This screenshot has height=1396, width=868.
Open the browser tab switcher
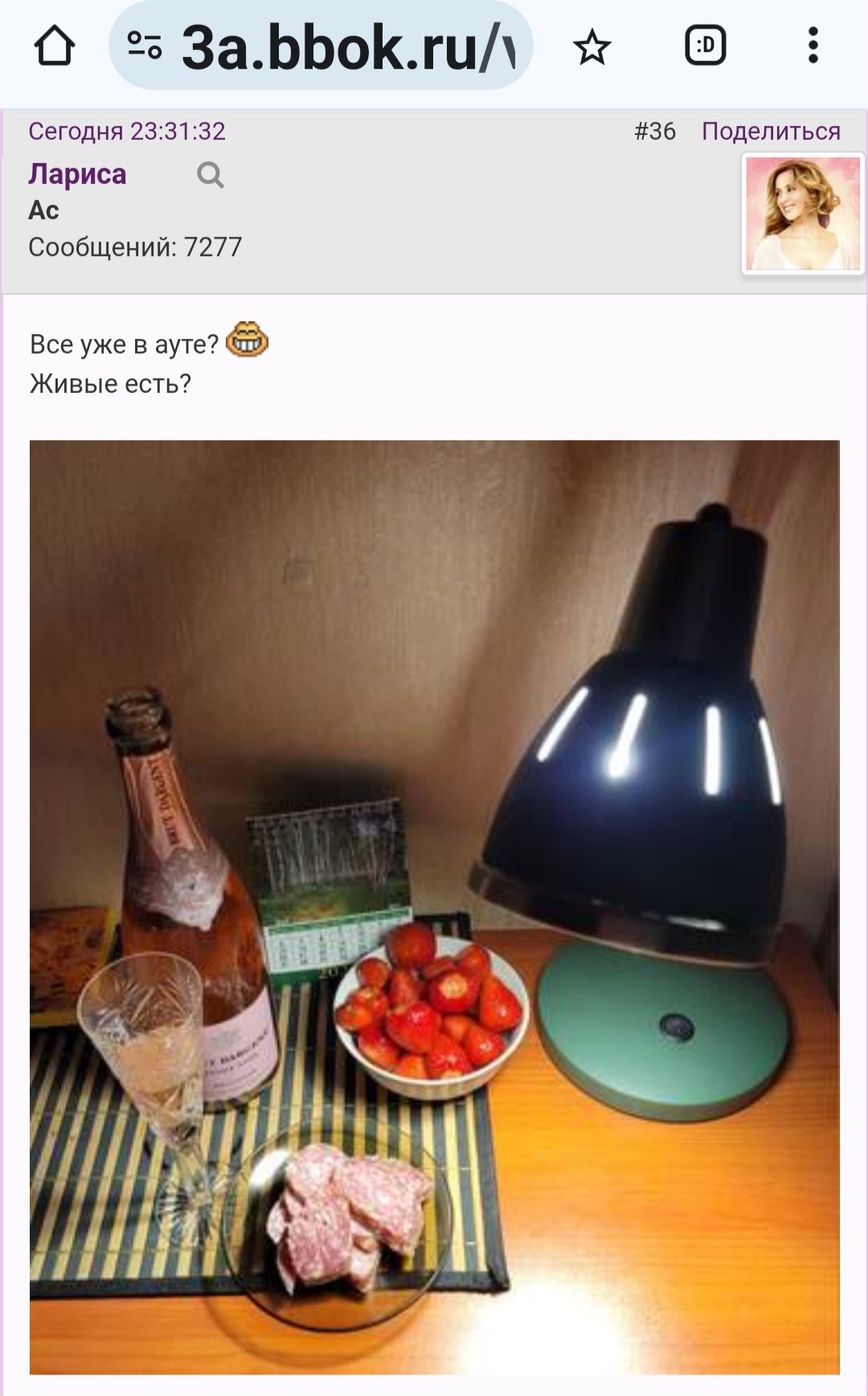(705, 46)
